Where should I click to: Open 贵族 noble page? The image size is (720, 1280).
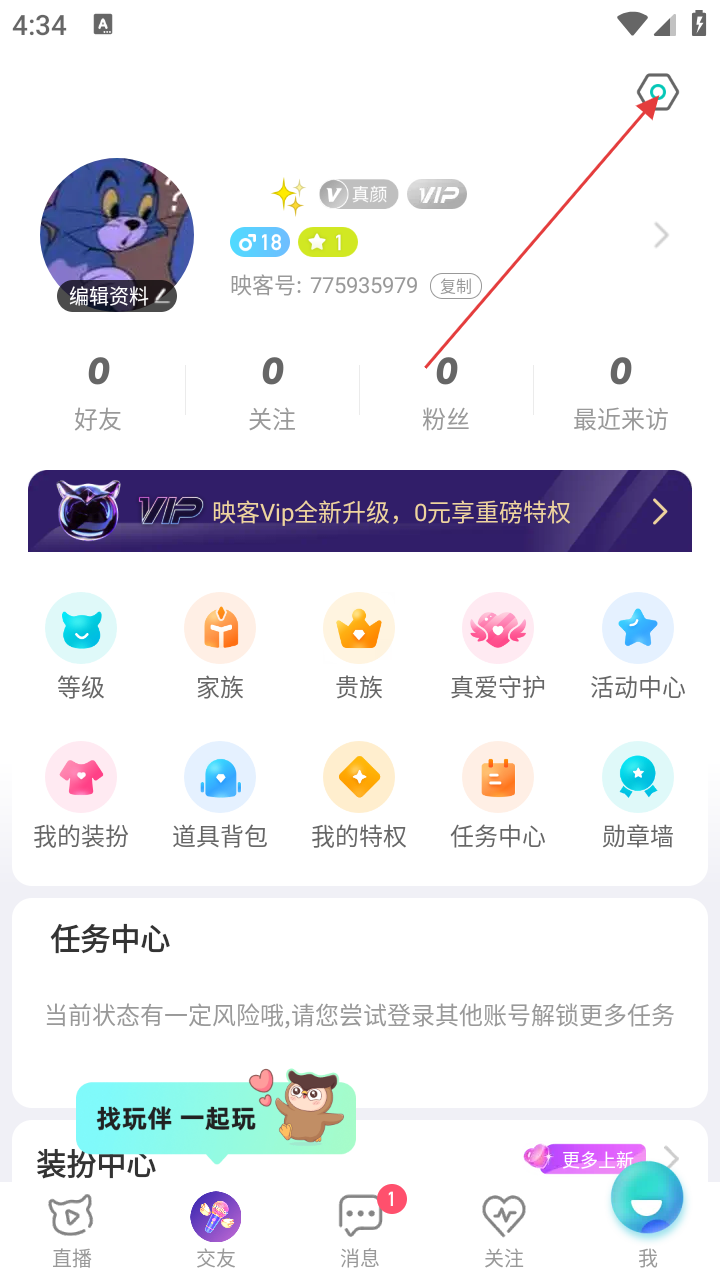tap(359, 645)
